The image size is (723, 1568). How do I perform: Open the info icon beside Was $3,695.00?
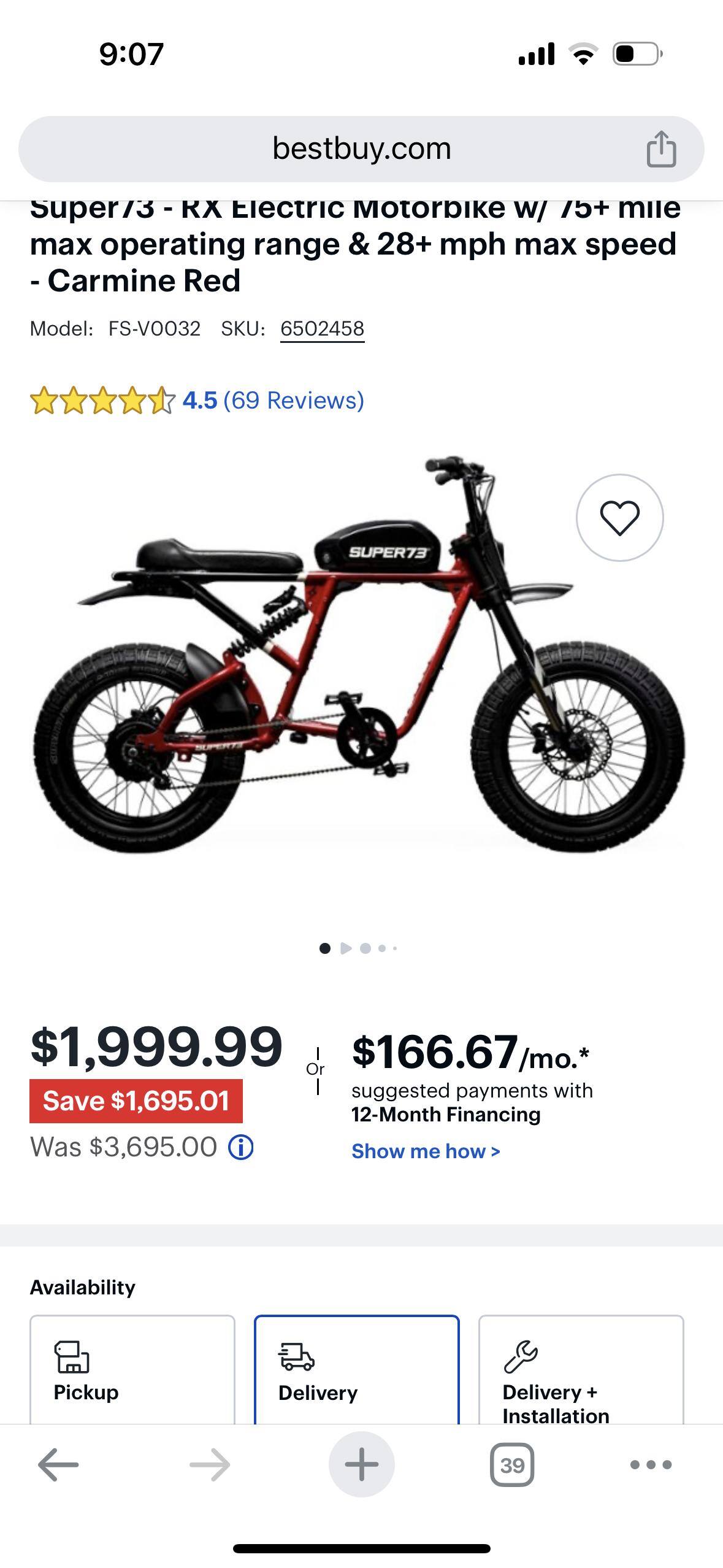point(240,1147)
